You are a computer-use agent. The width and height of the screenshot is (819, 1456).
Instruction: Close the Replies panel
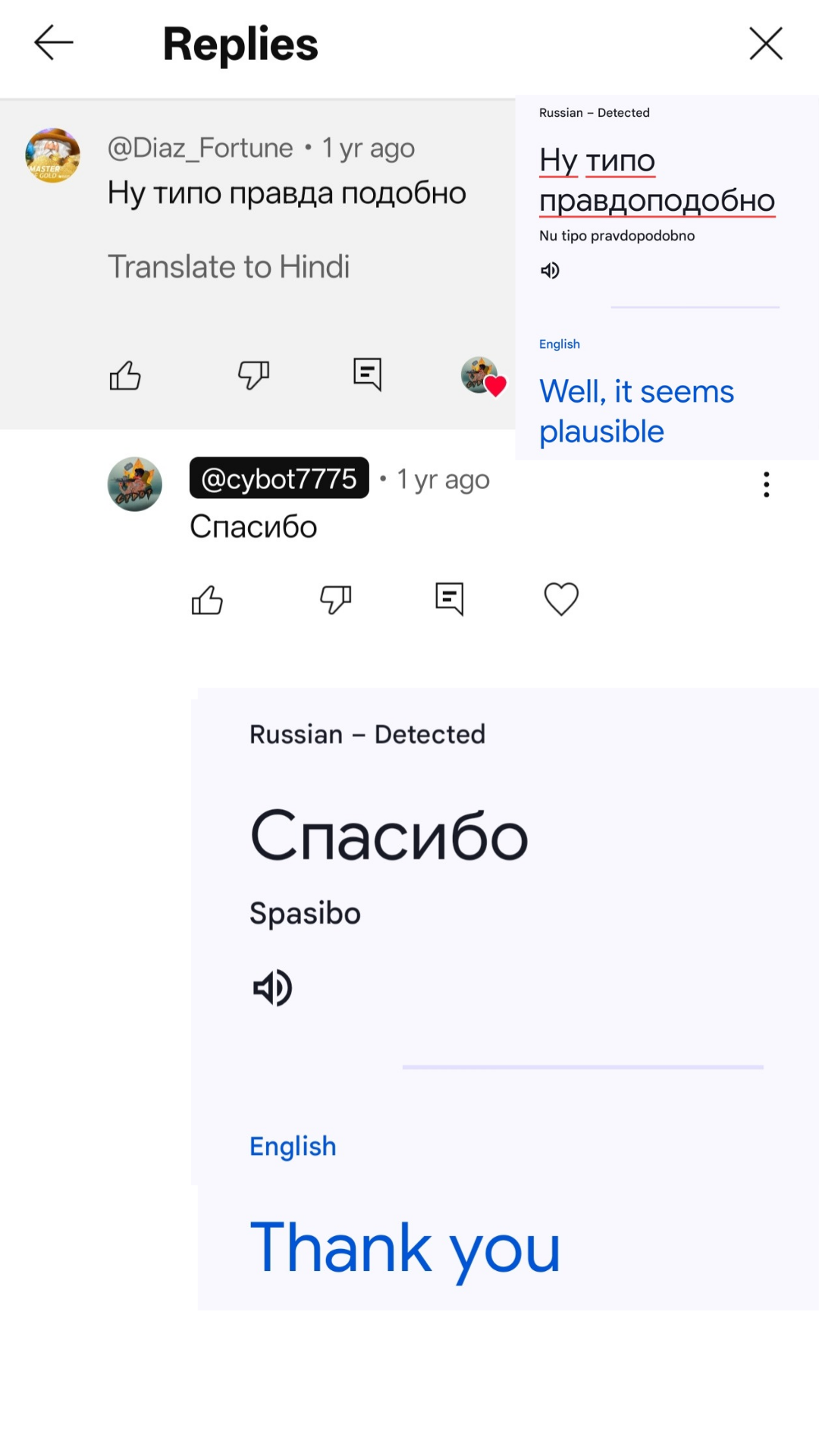click(765, 43)
